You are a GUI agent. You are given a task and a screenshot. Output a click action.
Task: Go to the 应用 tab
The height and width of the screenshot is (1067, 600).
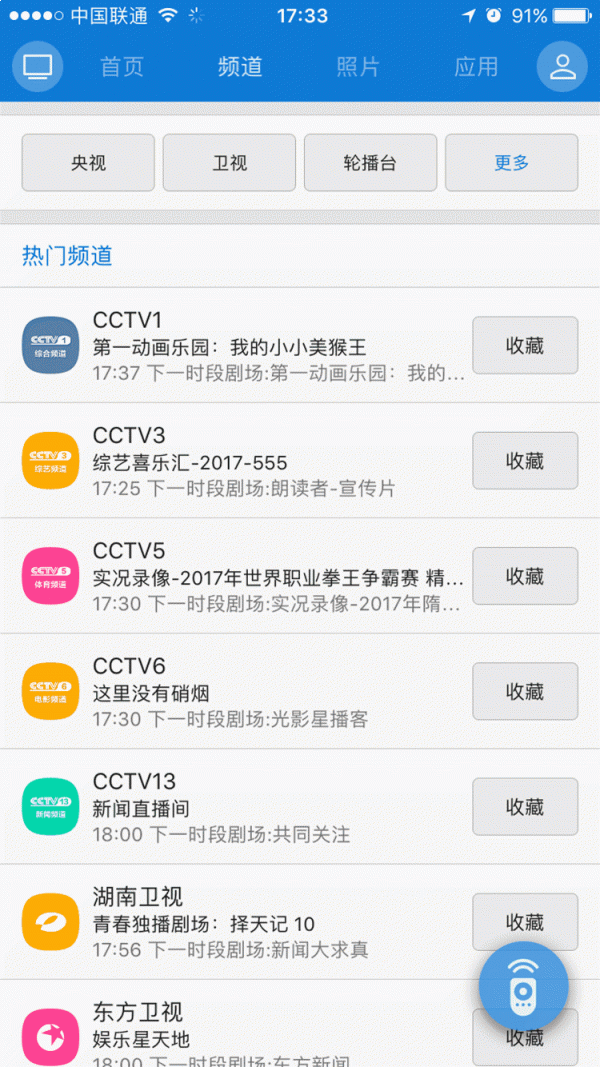tap(476, 67)
